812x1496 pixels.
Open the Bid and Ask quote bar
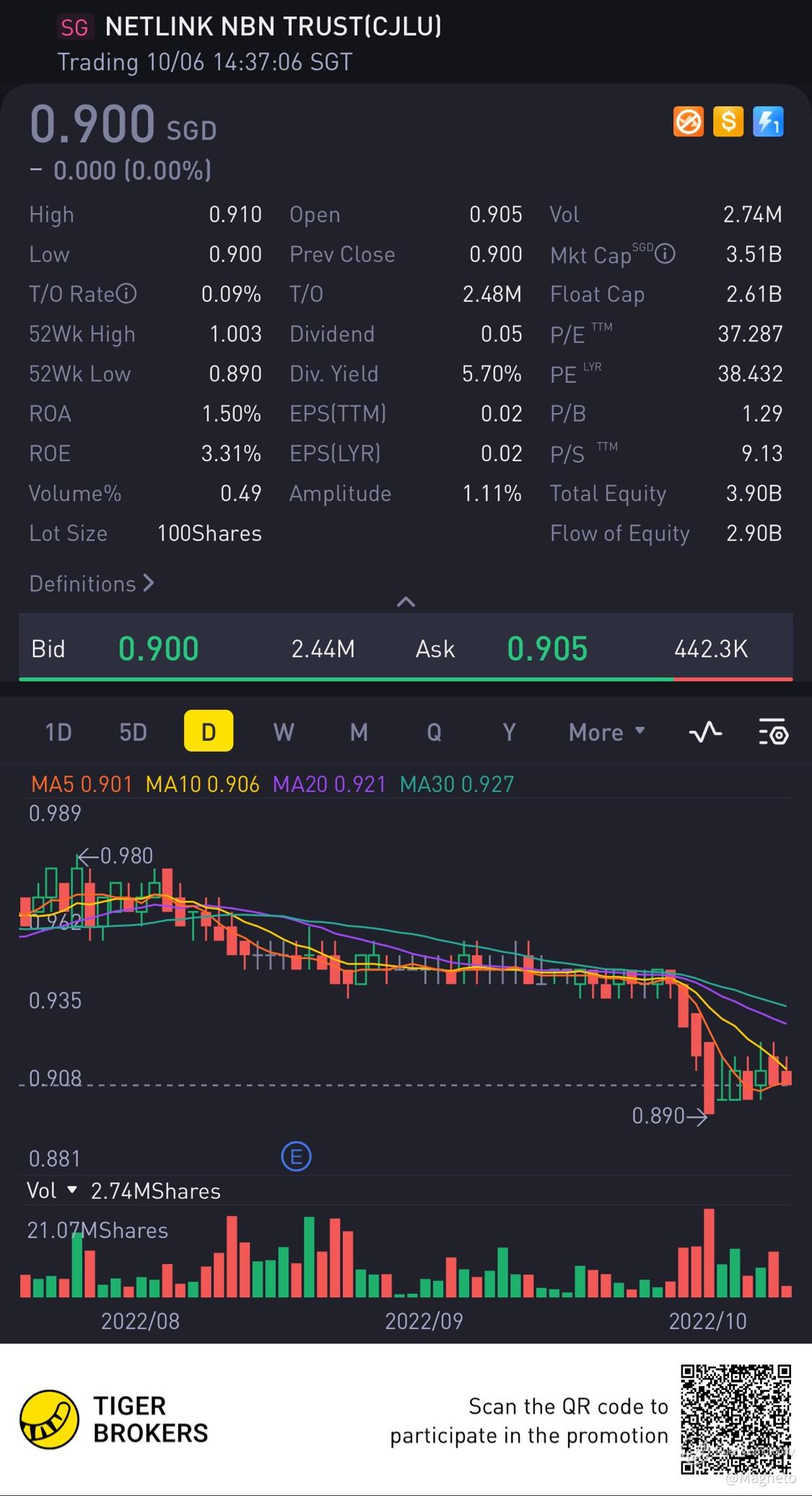[406, 648]
